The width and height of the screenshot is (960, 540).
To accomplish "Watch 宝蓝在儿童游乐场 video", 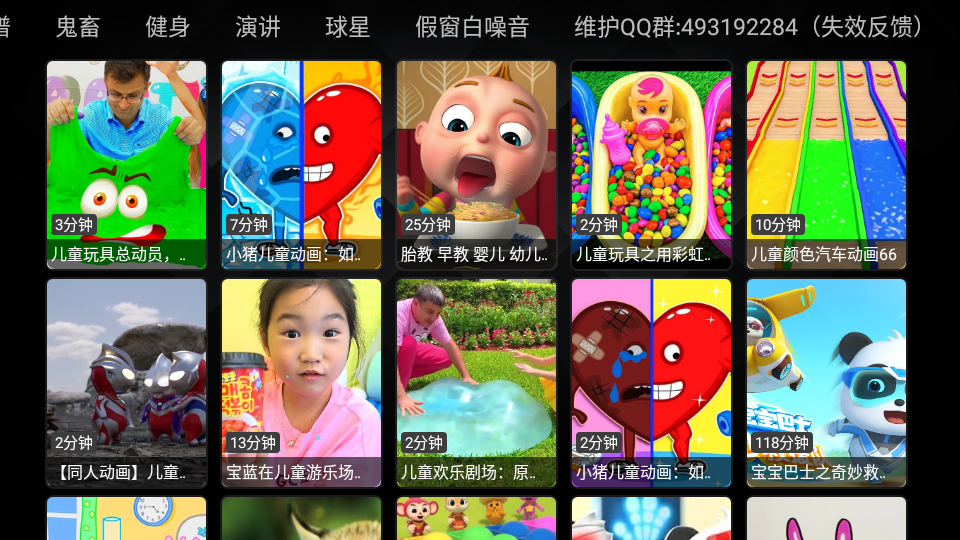I will coord(301,383).
